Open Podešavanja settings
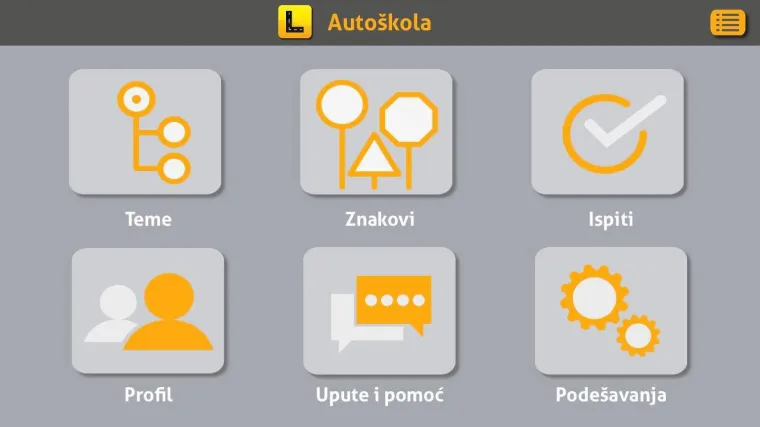The image size is (760, 427). tap(611, 311)
